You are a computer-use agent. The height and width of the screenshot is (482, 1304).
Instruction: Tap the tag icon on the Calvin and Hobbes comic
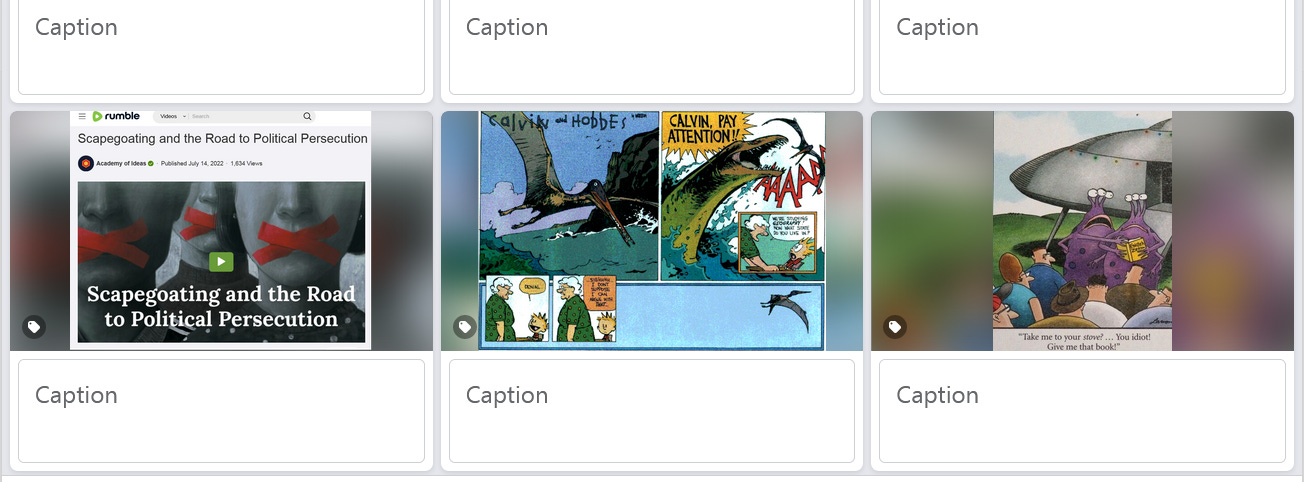point(465,327)
